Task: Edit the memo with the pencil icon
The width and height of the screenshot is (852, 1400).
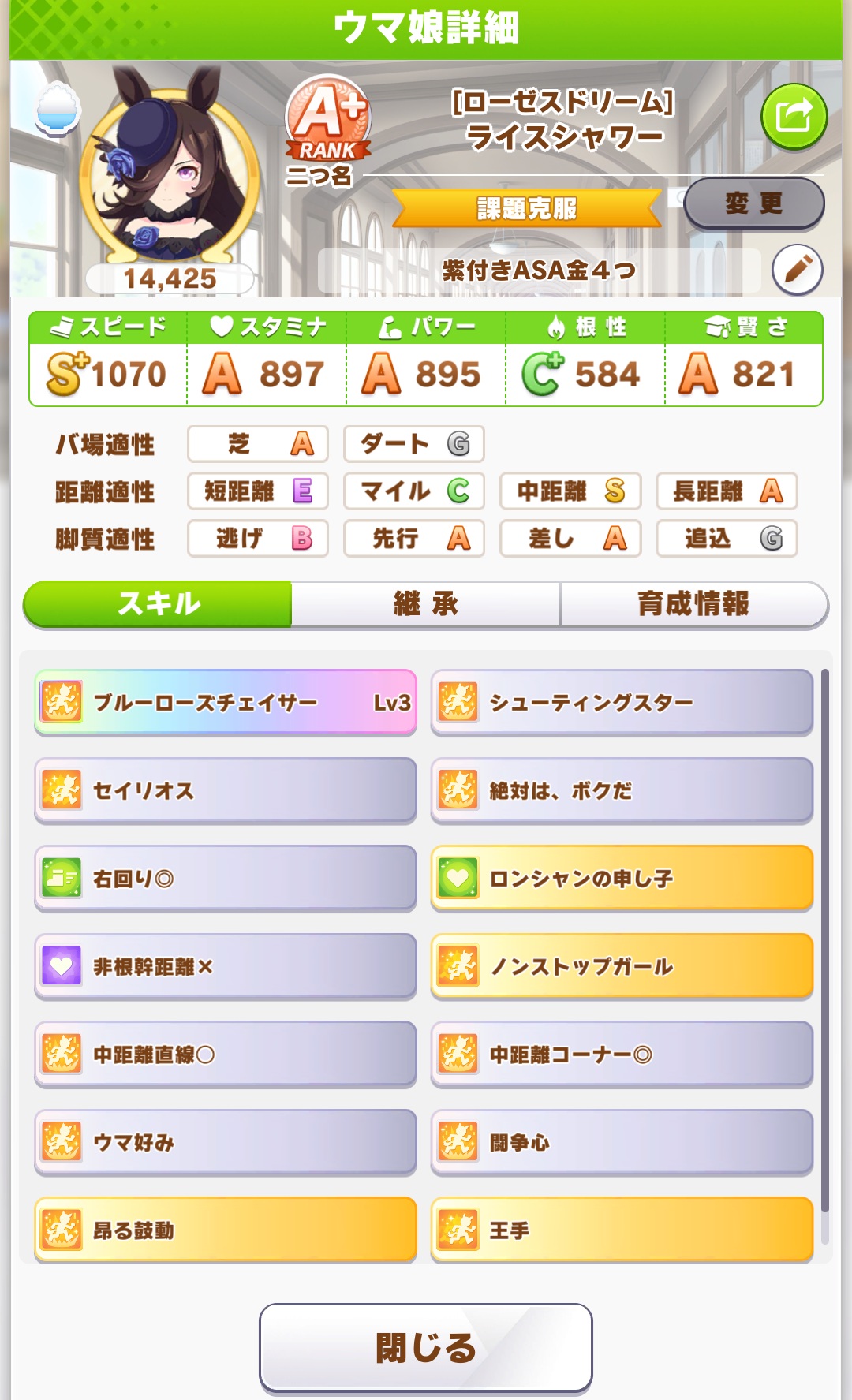Action: click(797, 270)
